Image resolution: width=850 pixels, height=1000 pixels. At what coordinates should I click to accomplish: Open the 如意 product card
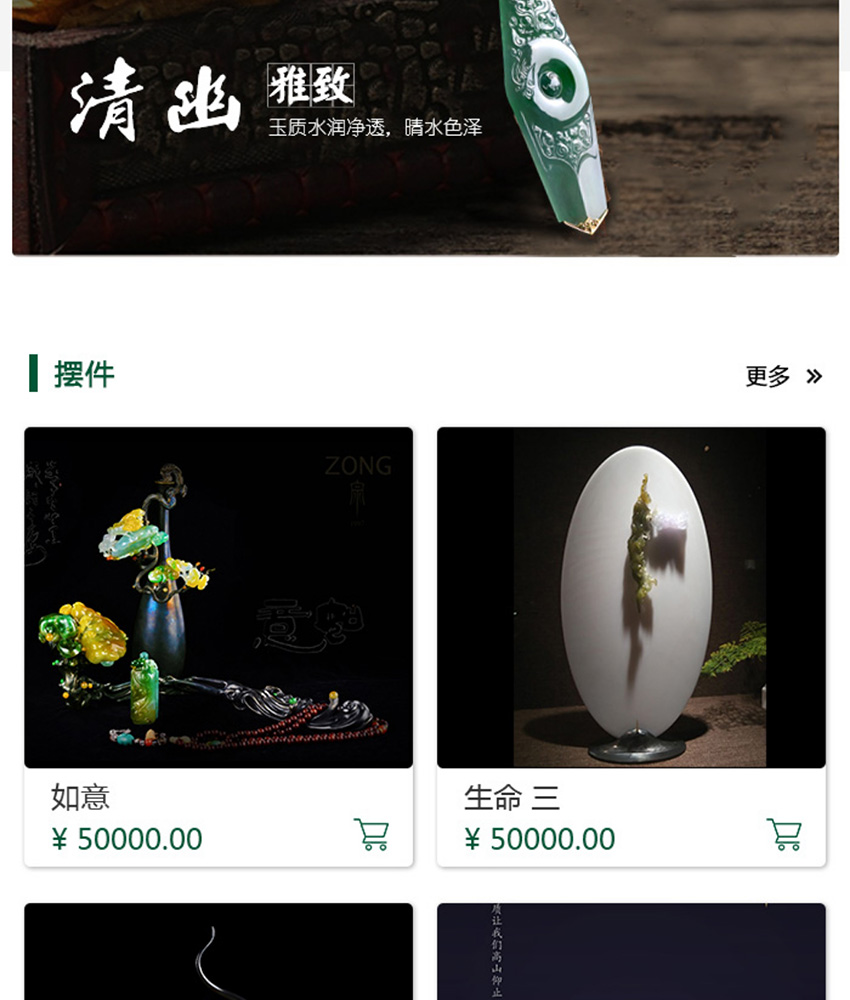tap(218, 598)
